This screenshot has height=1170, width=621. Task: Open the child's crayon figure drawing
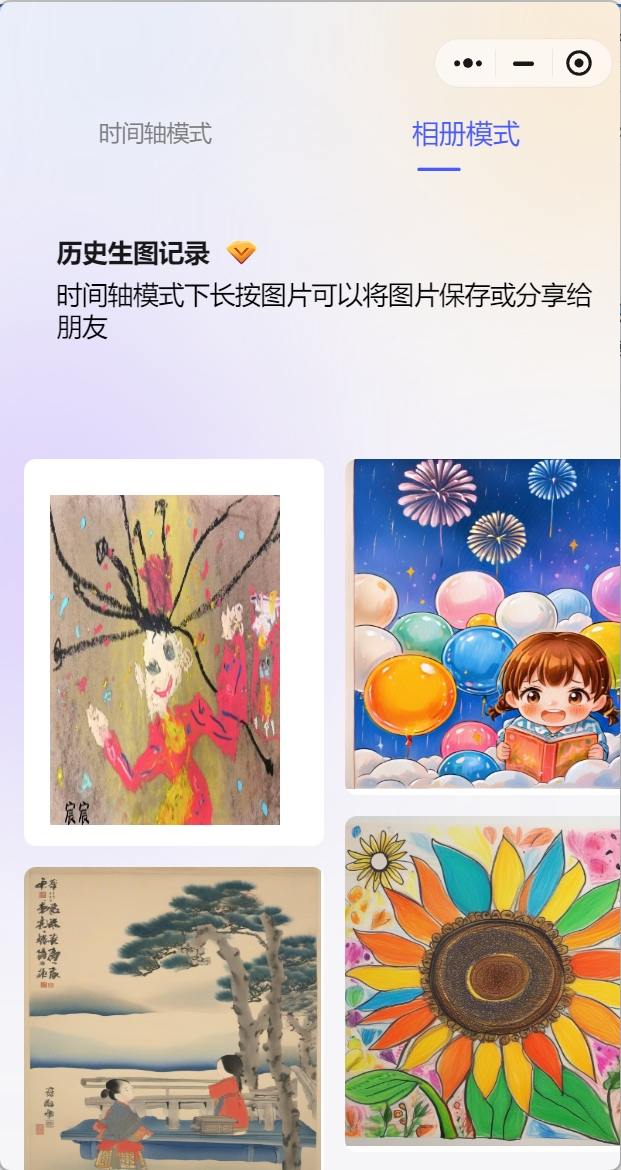(x=165, y=658)
